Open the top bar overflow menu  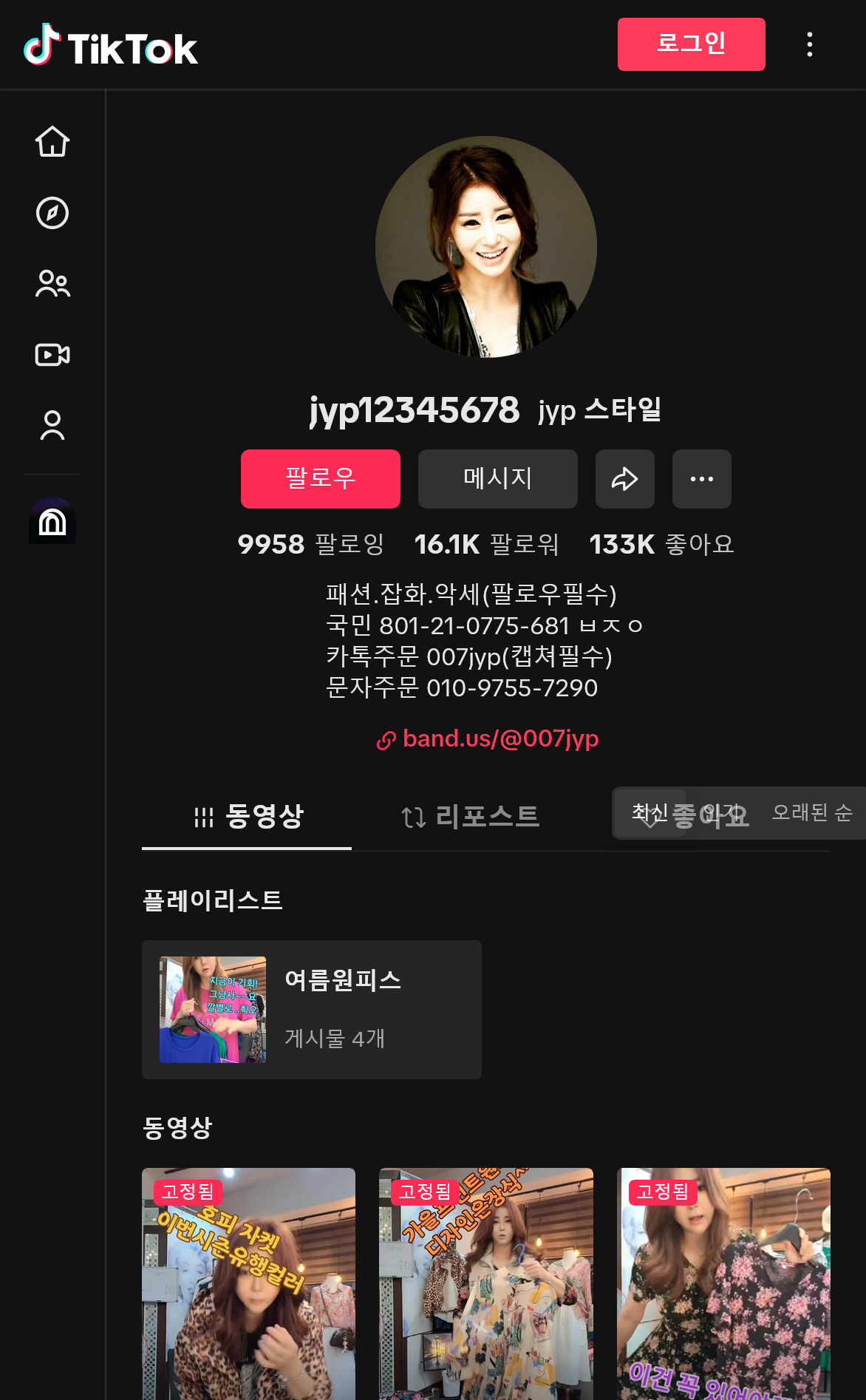click(x=810, y=44)
